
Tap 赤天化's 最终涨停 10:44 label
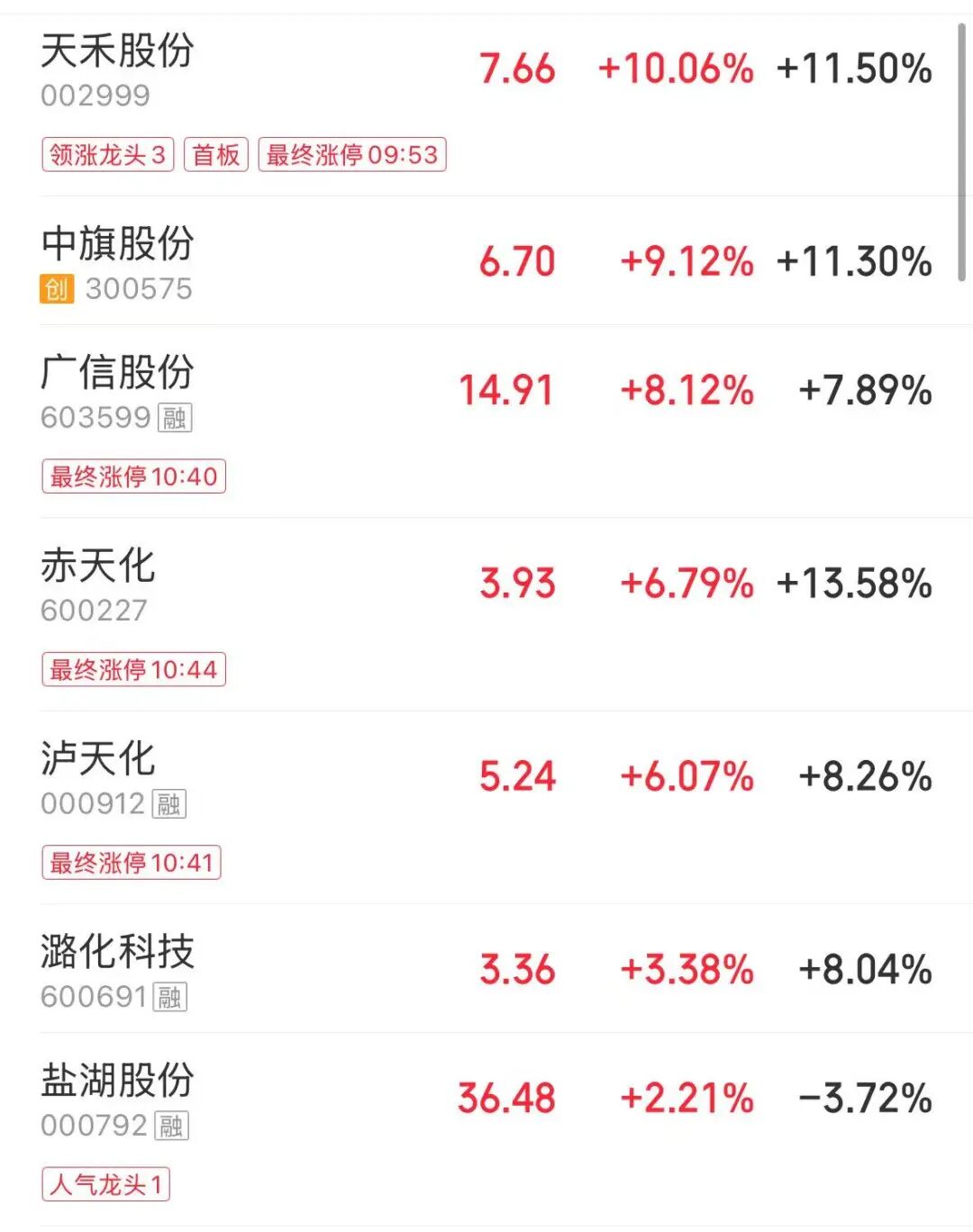point(132,669)
